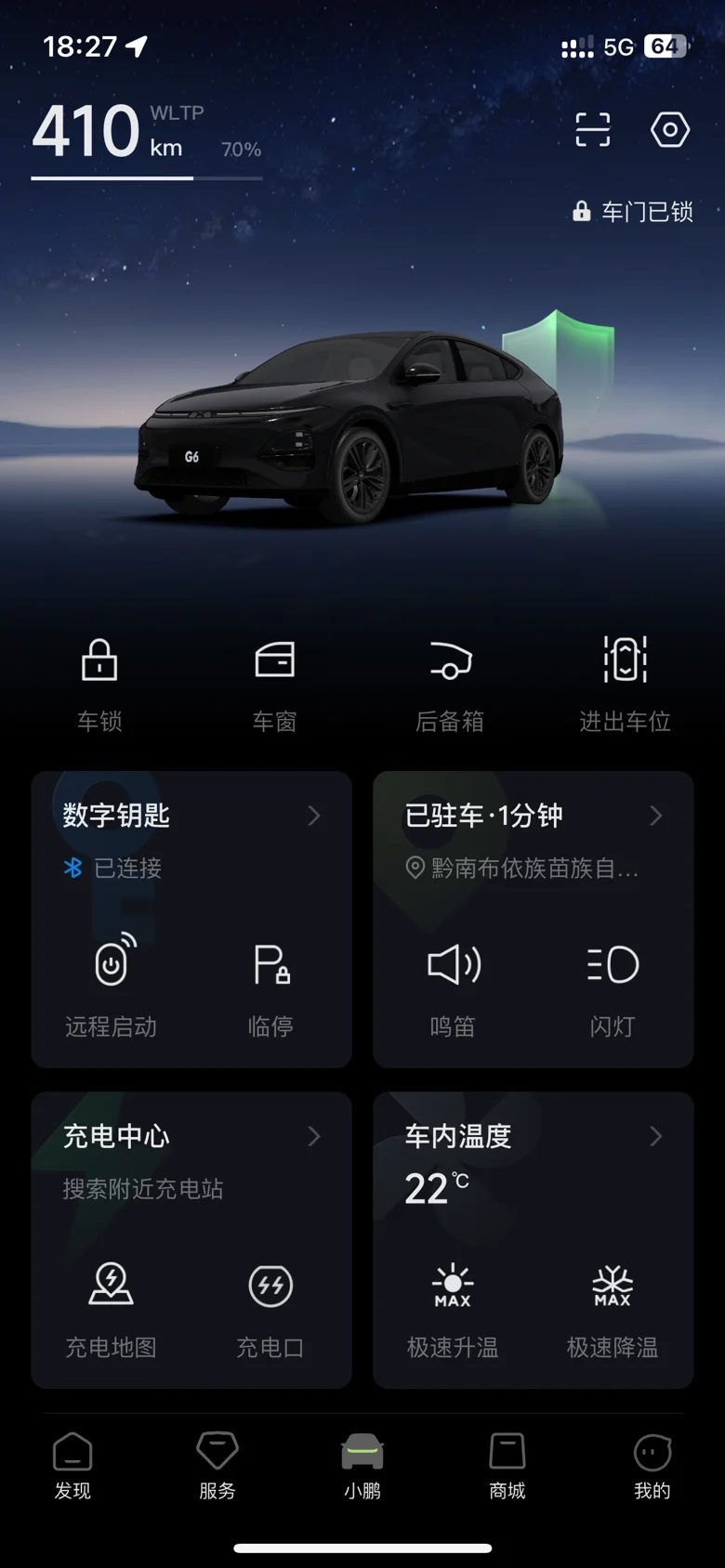Start 进出车位 parking assist
Screen dimensions: 725x1568
[625, 685]
